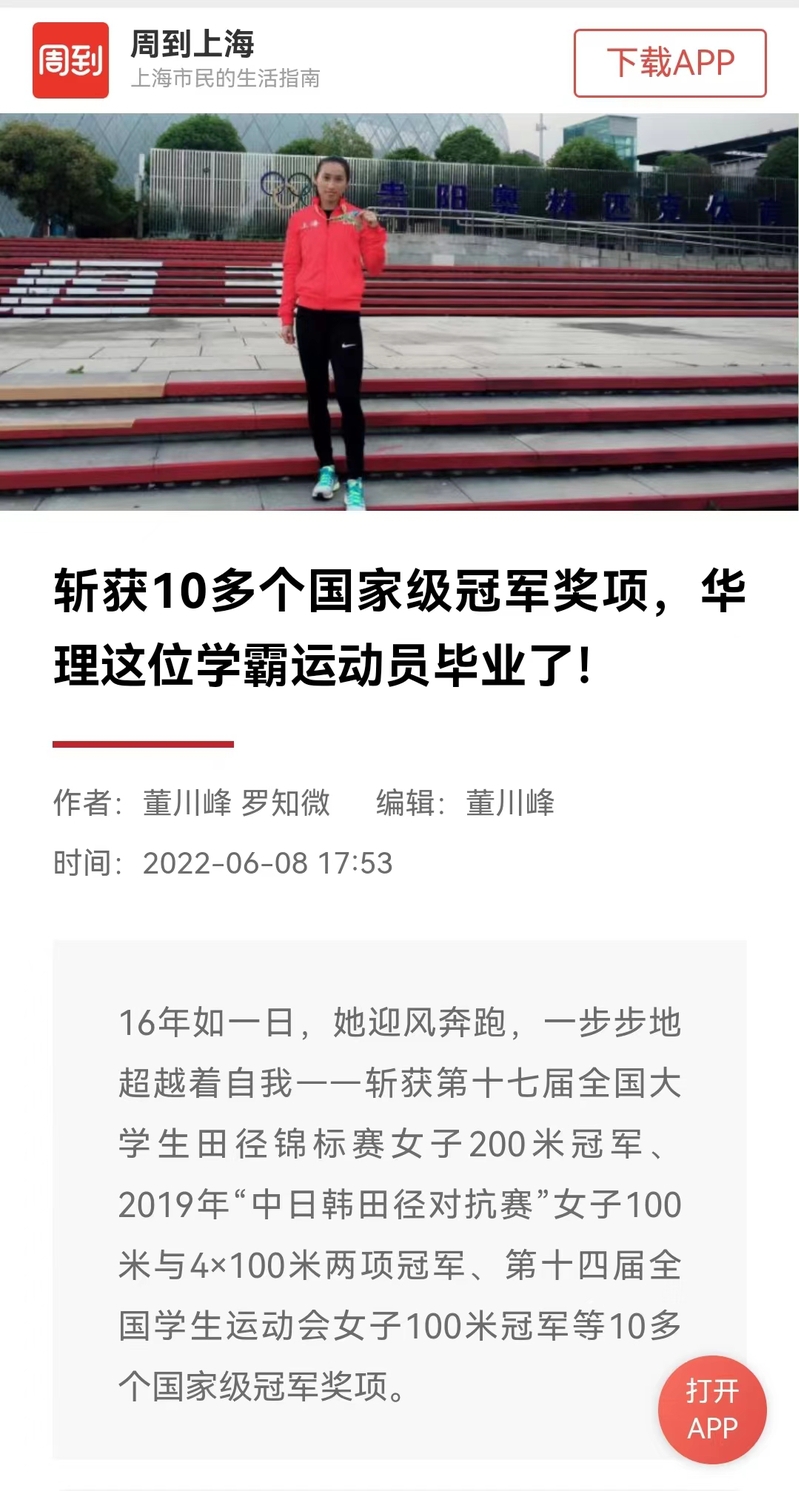Screen dimensions: 799x1491
Task: Tap the floating 打开APP button
Action: (x=712, y=1409)
